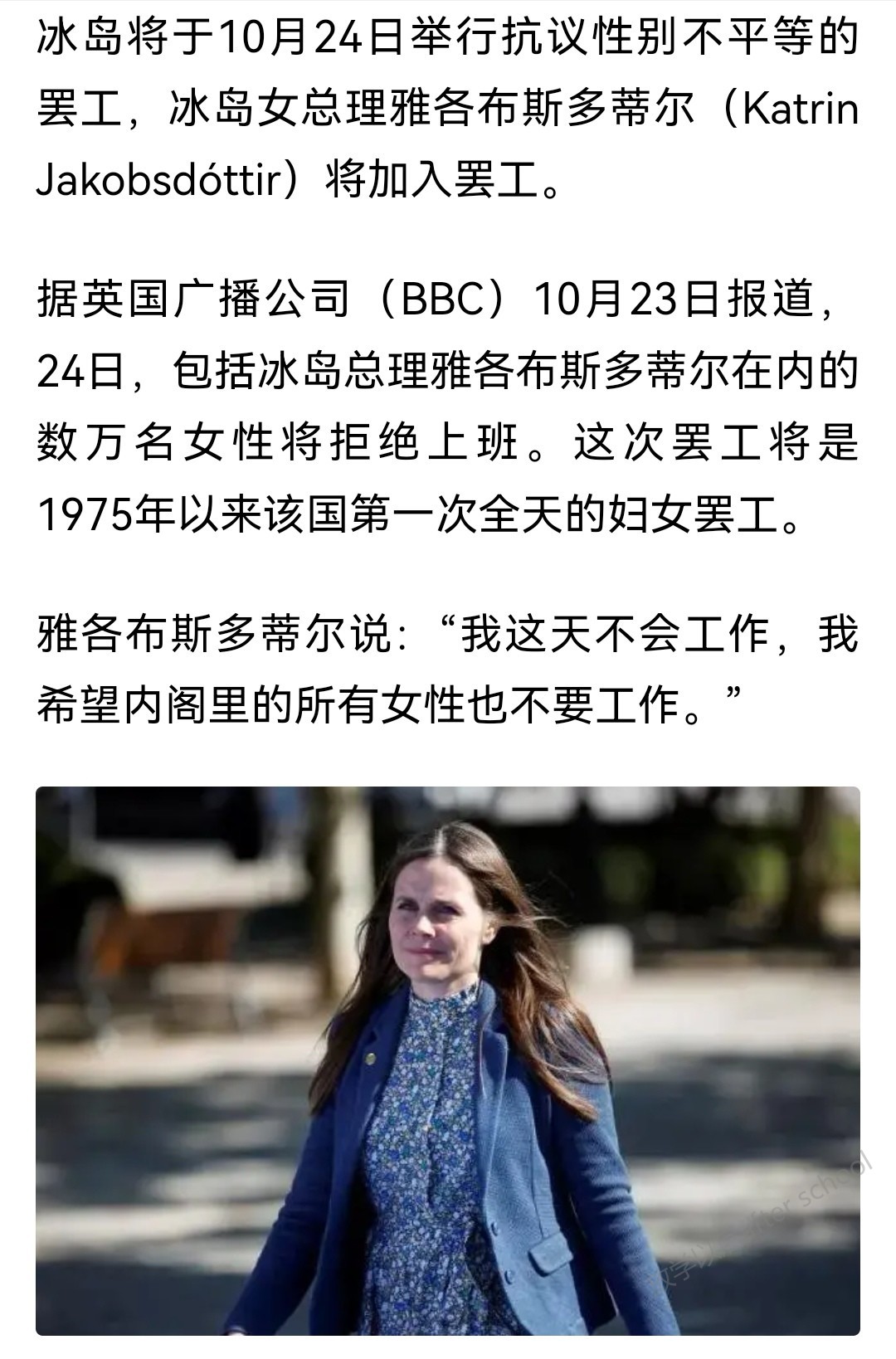Open the article photo in full view

click(x=448, y=1060)
